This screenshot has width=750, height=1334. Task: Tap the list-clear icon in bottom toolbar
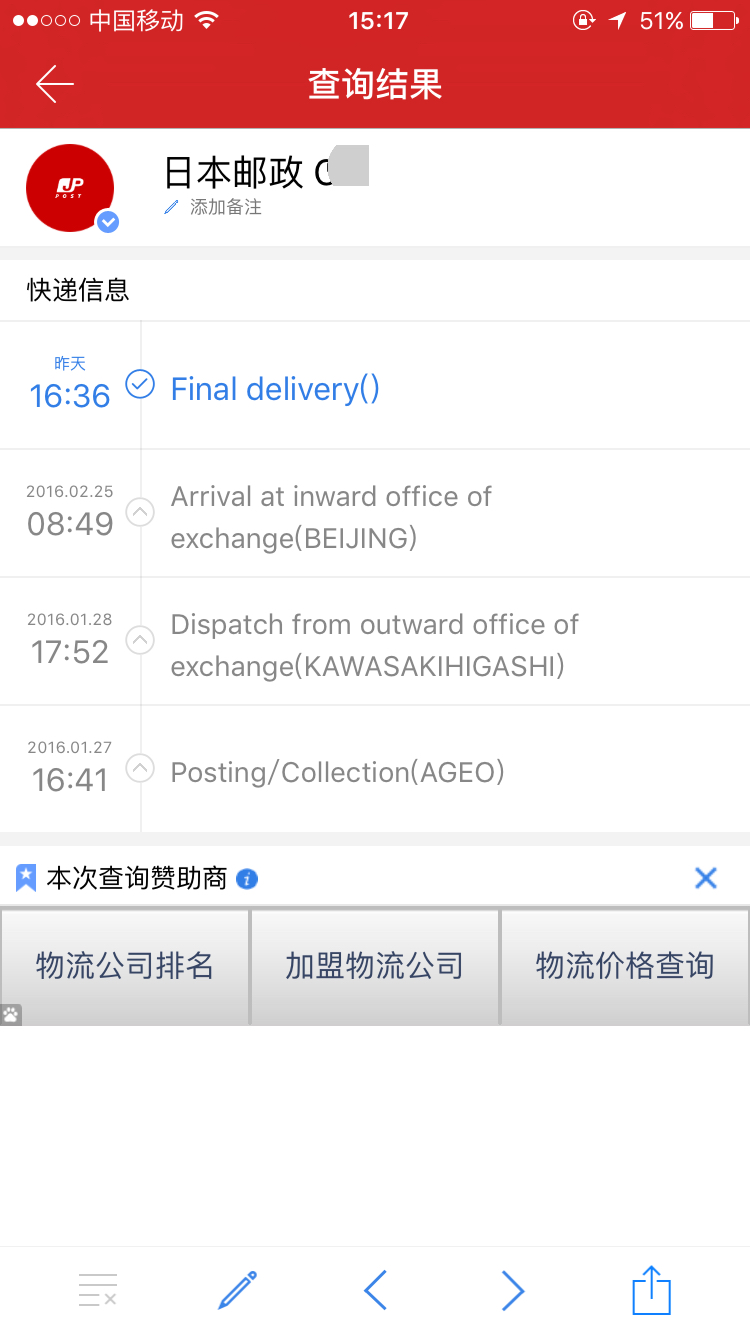coord(98,1290)
